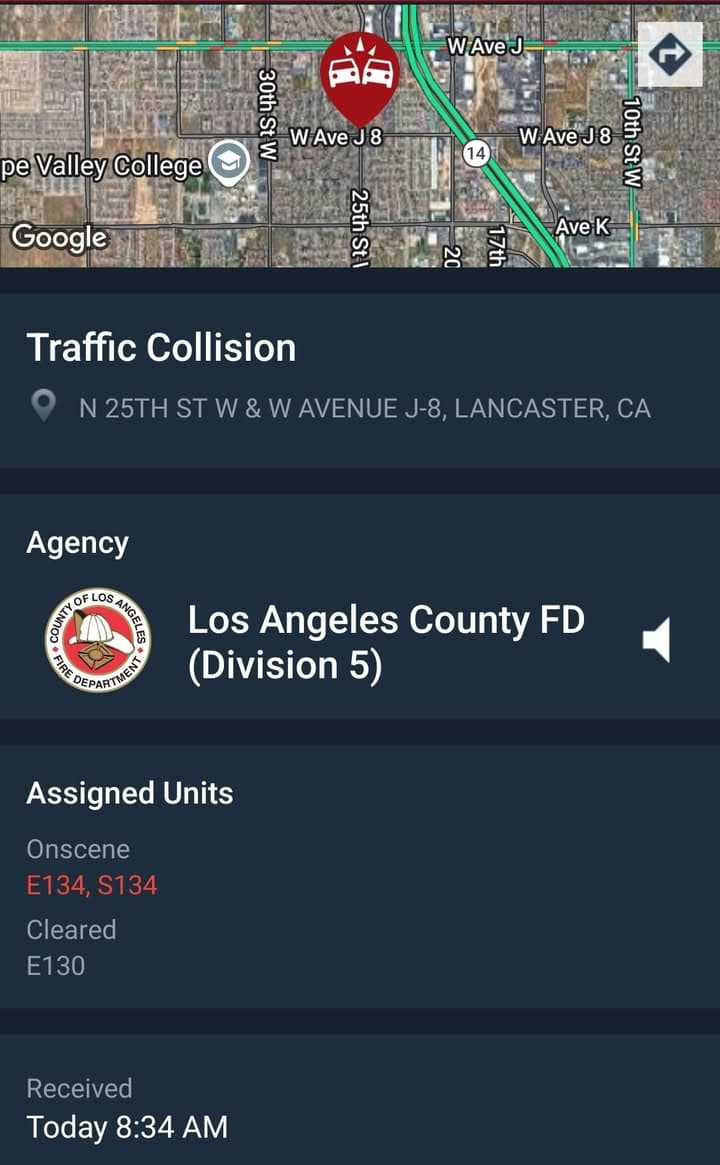Image resolution: width=720 pixels, height=1165 pixels.
Task: Open the Agency section header
Action: 78,542
